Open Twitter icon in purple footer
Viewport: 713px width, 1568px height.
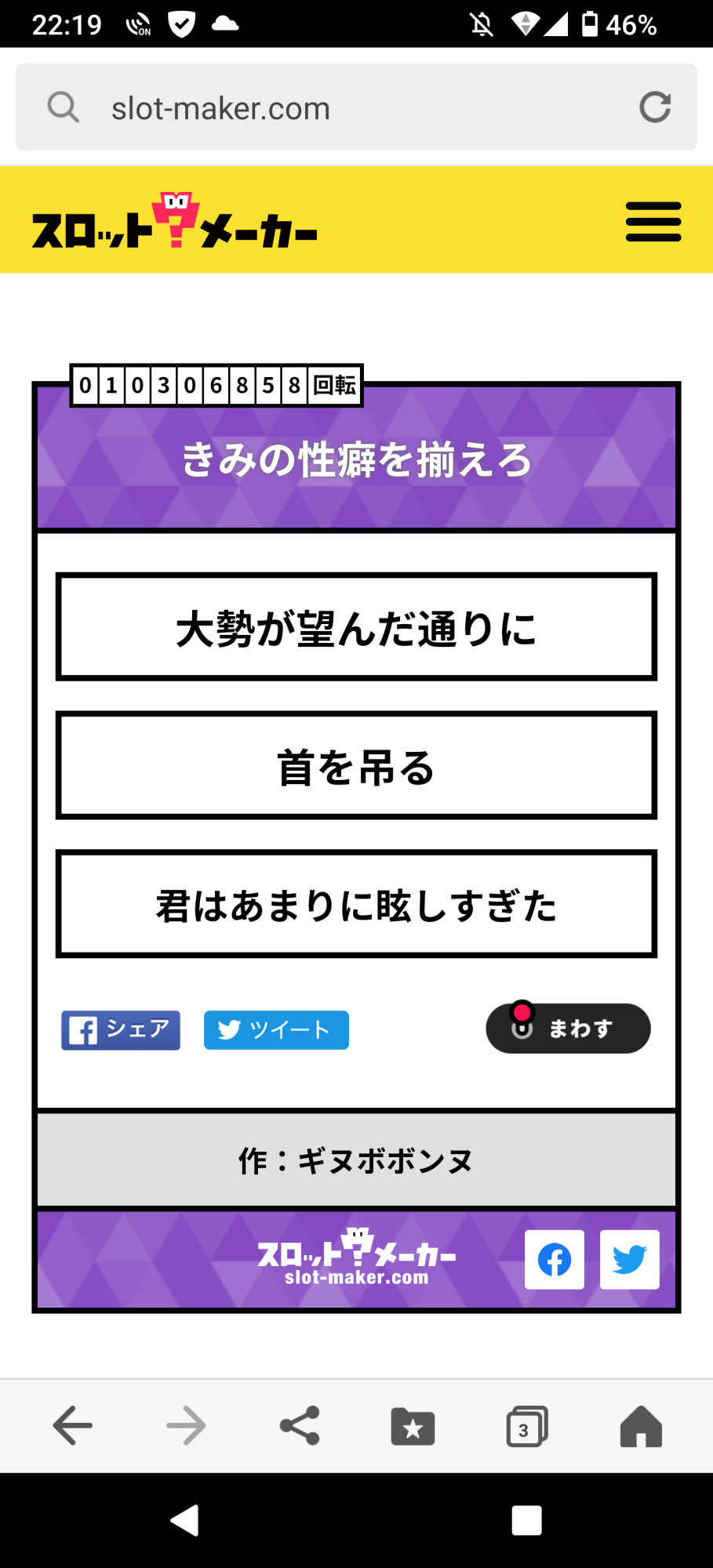tap(629, 1259)
